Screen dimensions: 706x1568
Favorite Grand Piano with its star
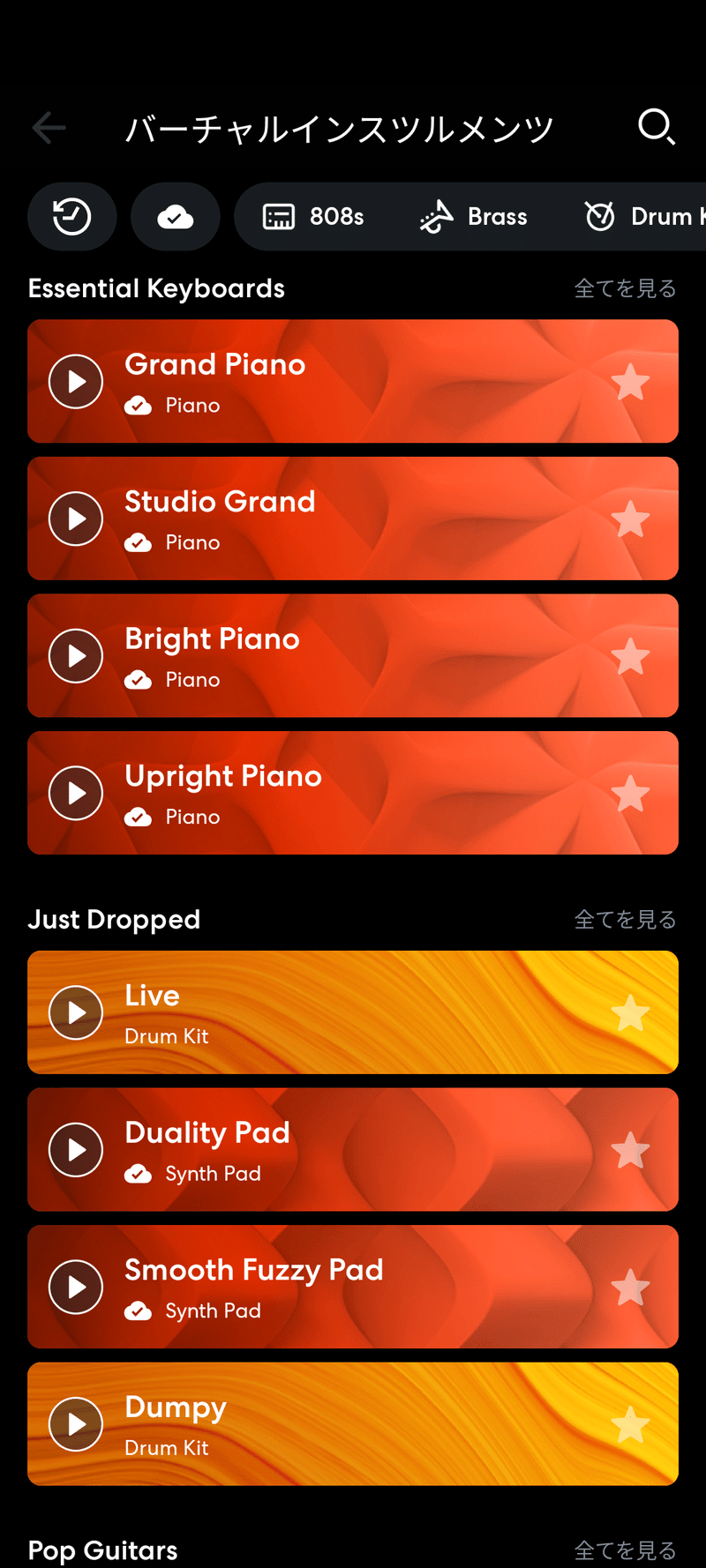(x=630, y=382)
